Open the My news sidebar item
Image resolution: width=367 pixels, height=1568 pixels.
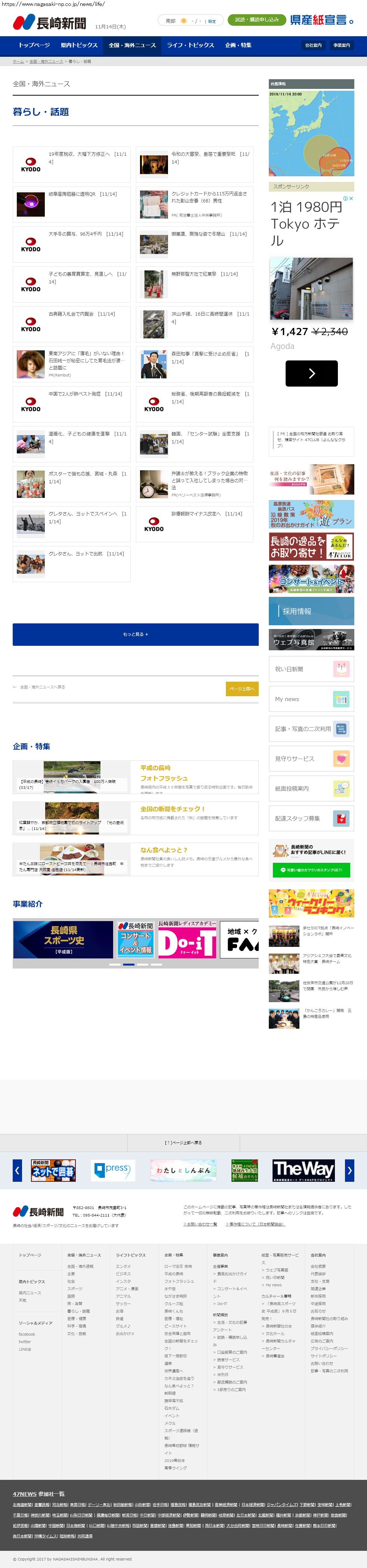(311, 699)
